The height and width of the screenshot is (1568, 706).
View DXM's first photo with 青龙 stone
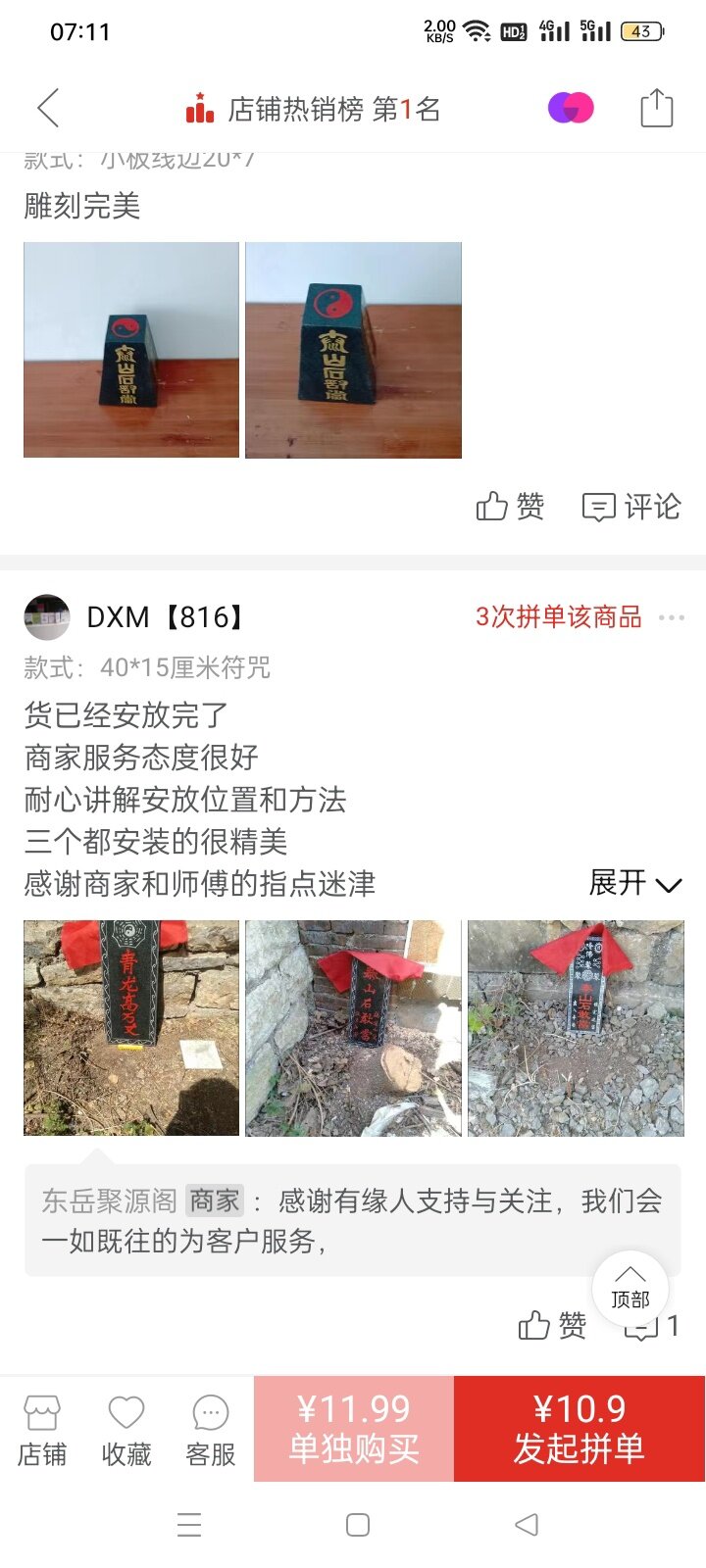131,1028
